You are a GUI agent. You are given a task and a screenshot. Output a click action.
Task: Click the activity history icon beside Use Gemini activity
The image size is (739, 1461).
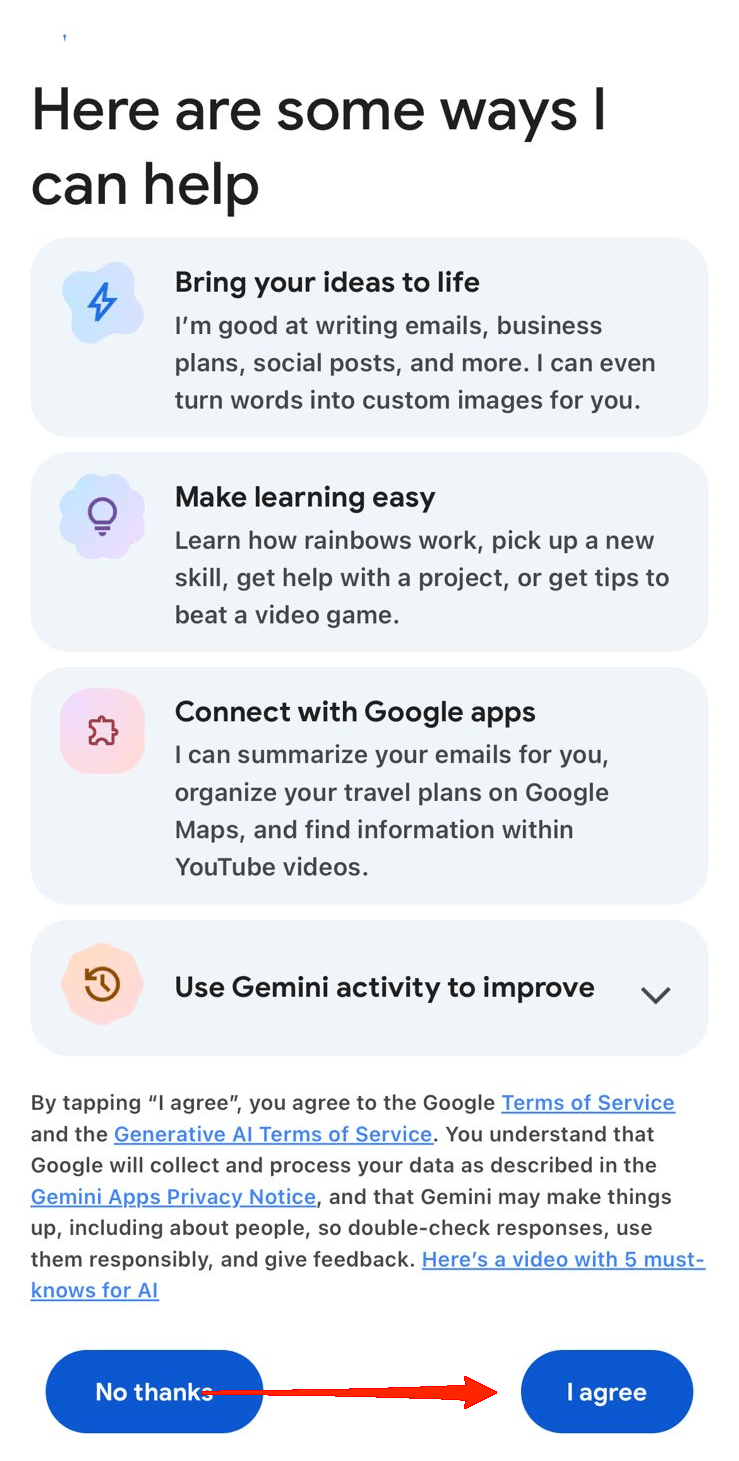[101, 986]
